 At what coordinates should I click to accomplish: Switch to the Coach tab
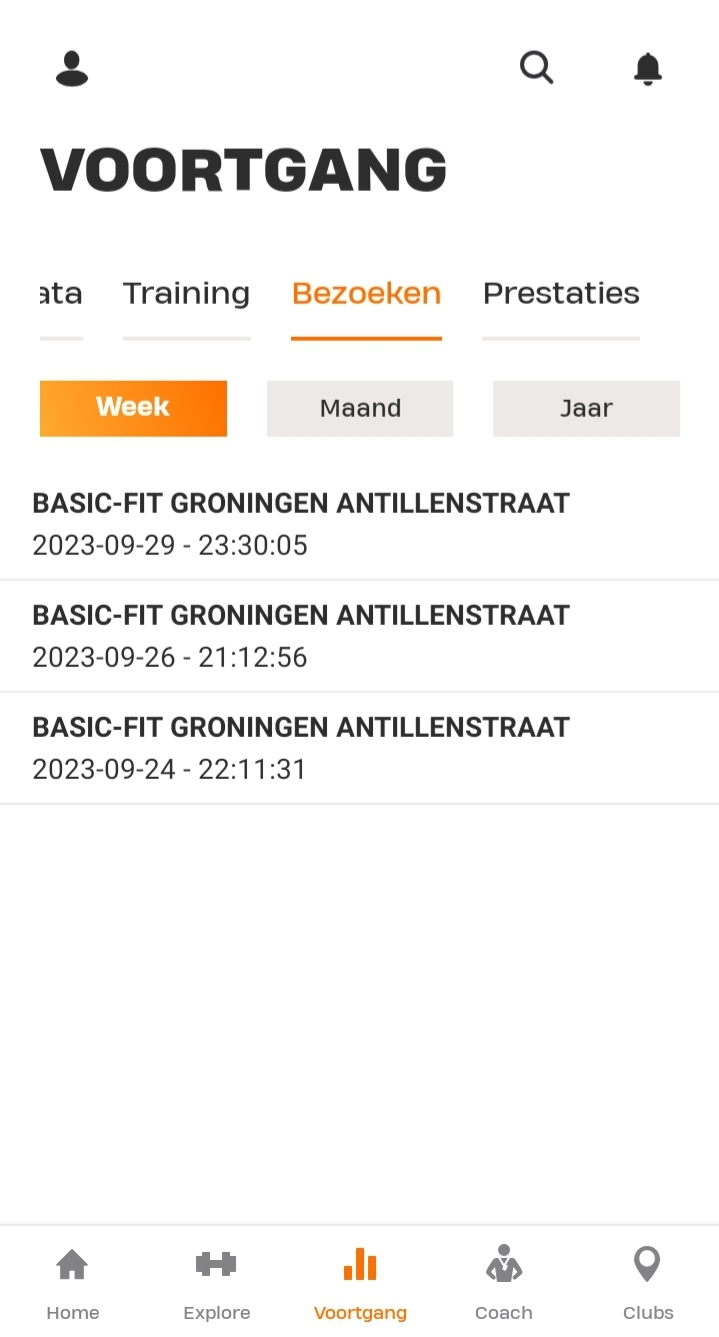click(504, 1283)
